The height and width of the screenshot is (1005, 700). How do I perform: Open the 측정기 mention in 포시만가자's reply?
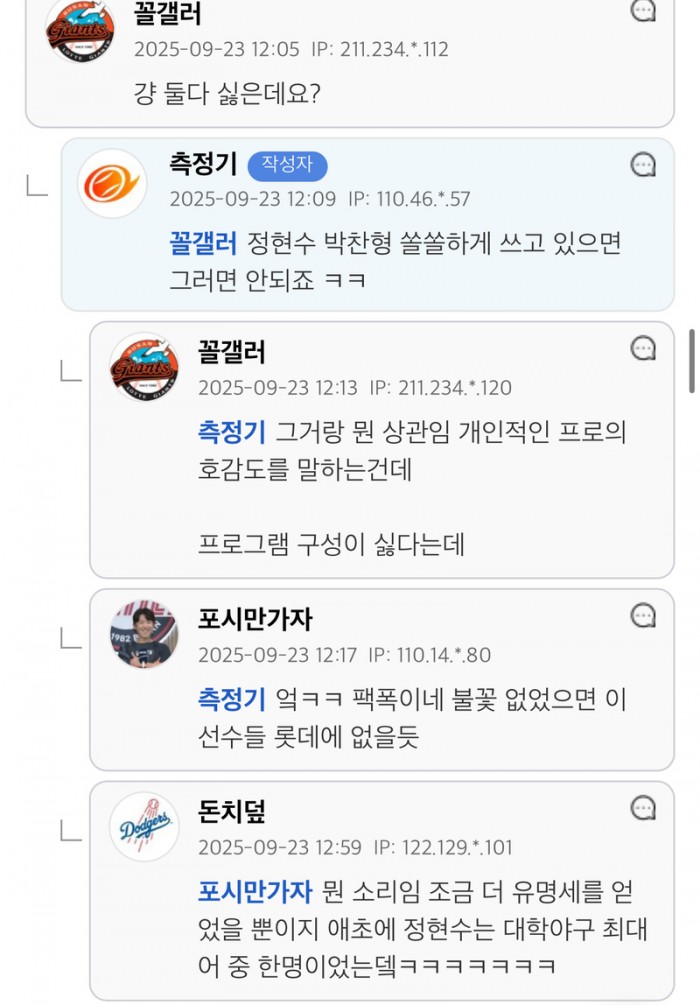click(x=231, y=700)
